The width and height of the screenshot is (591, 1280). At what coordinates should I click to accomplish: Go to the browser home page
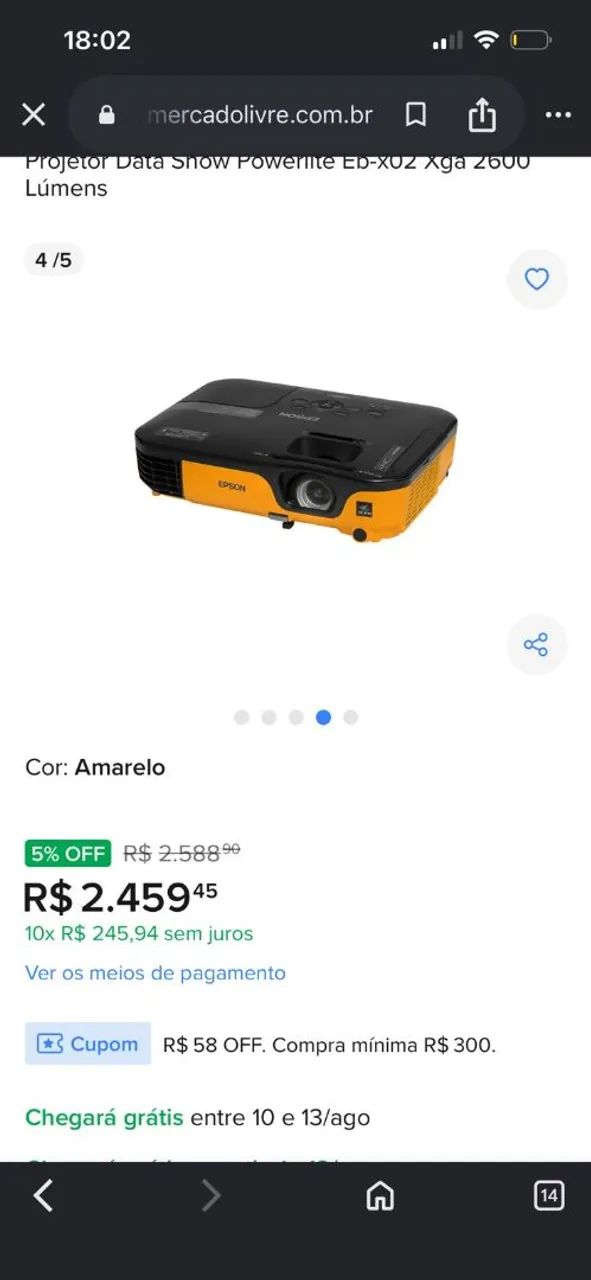click(380, 1195)
